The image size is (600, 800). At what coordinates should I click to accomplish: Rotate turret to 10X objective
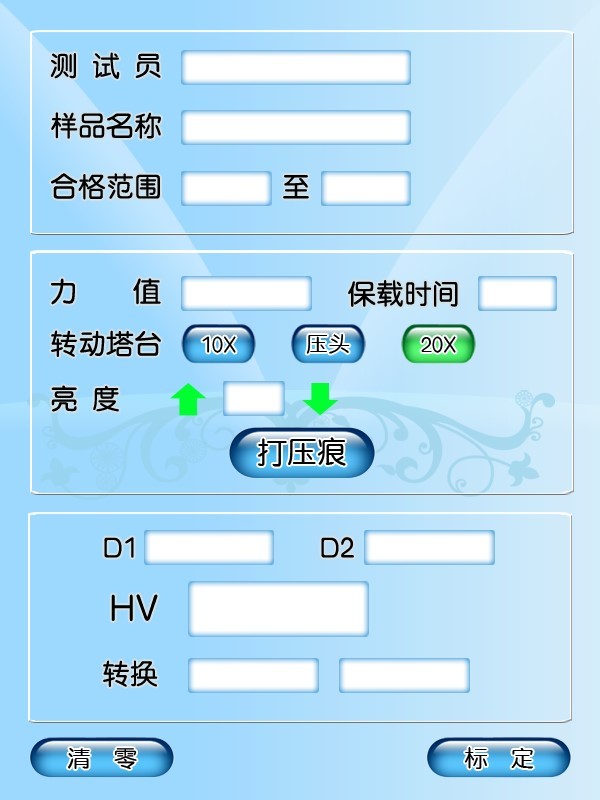pyautogui.click(x=218, y=345)
